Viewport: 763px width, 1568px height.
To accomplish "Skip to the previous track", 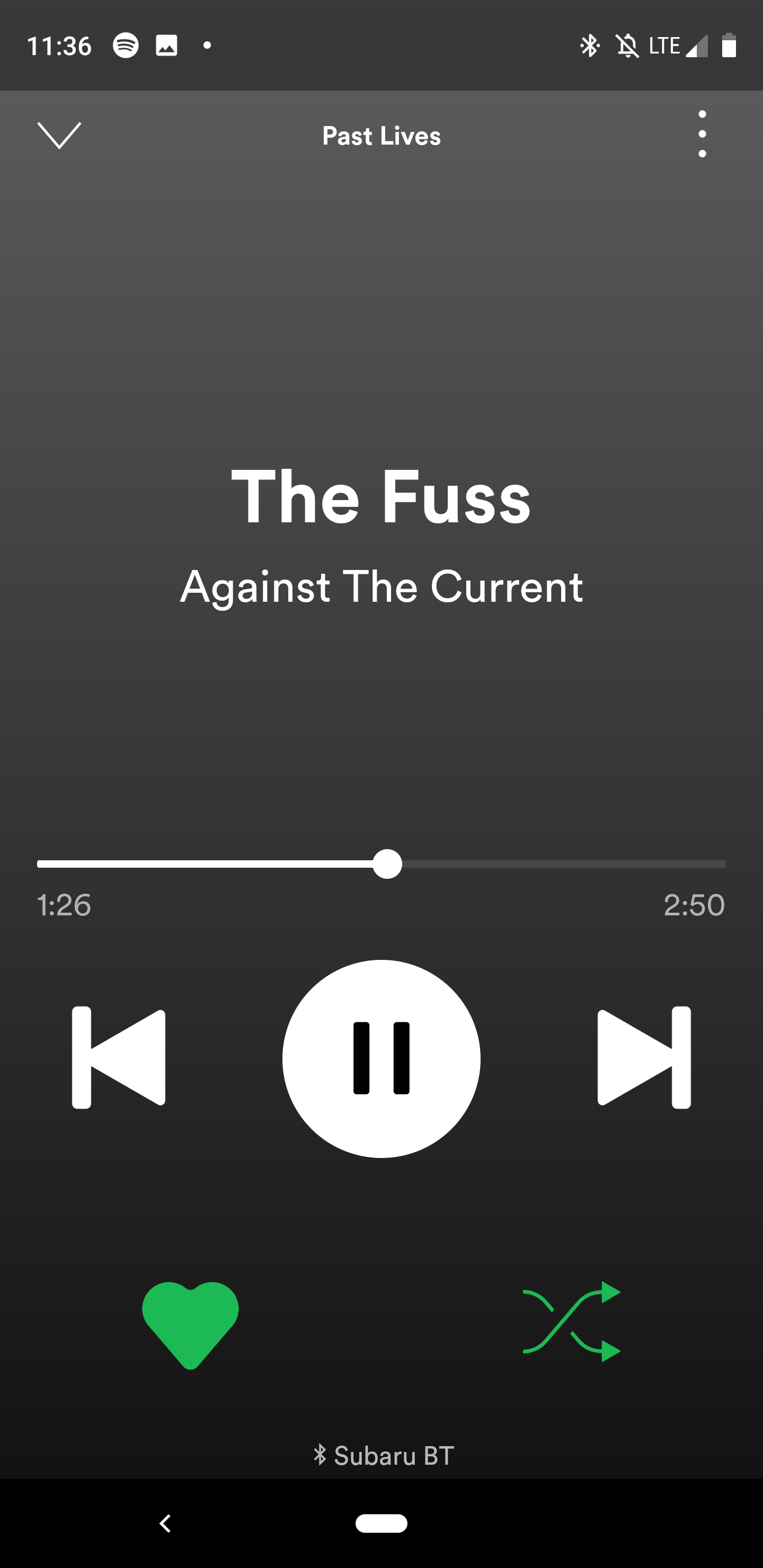I will (x=119, y=1057).
